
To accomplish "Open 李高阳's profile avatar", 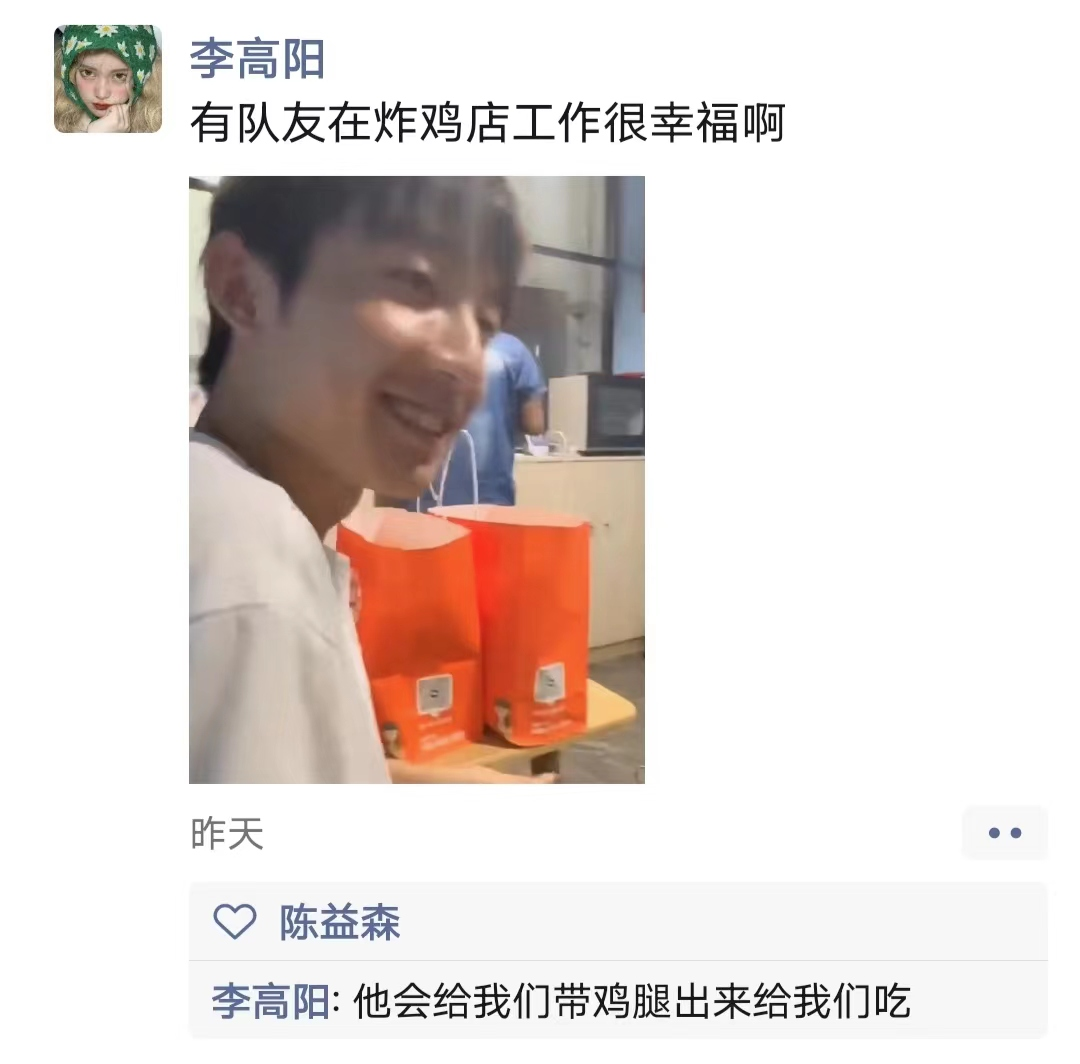I will coord(107,79).
